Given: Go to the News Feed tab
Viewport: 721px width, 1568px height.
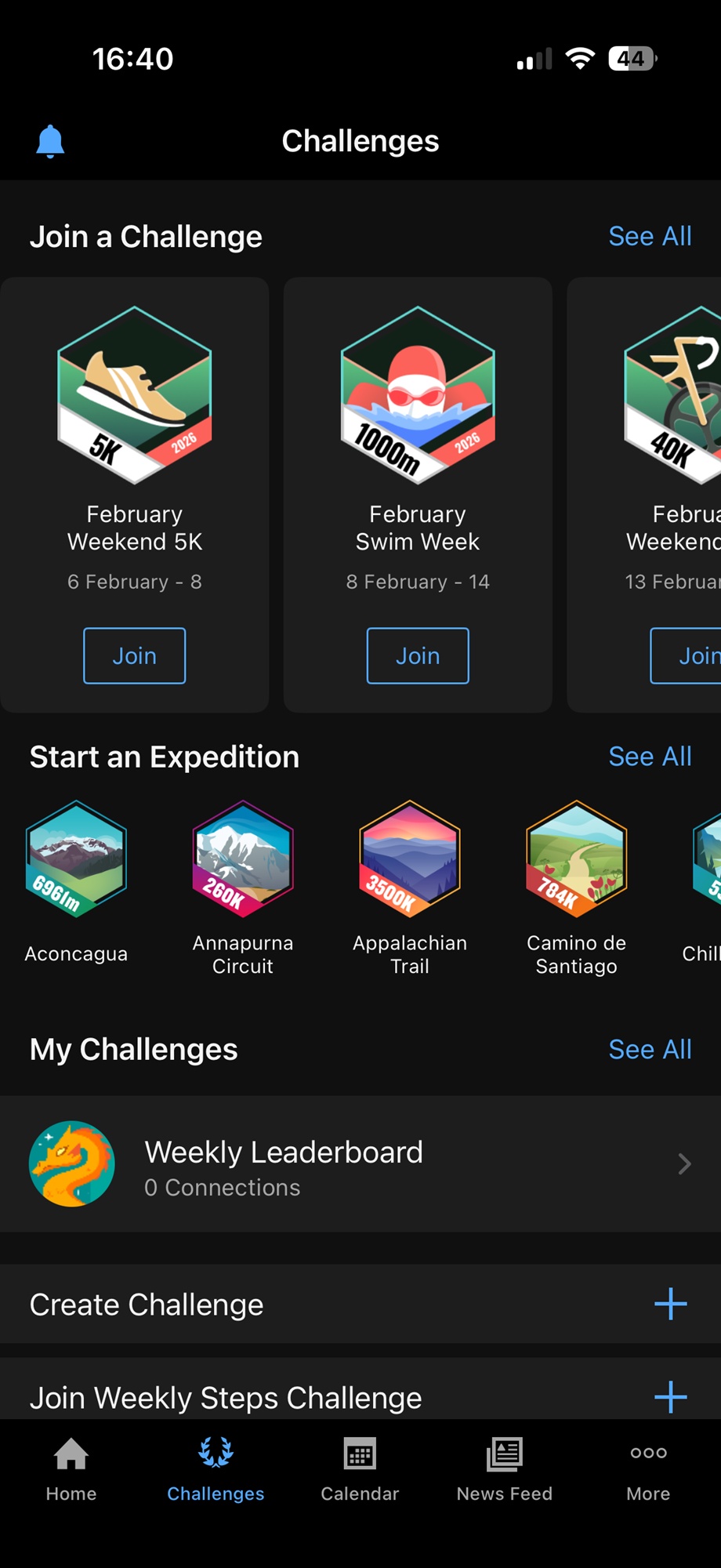Looking at the screenshot, I should pyautogui.click(x=504, y=1470).
